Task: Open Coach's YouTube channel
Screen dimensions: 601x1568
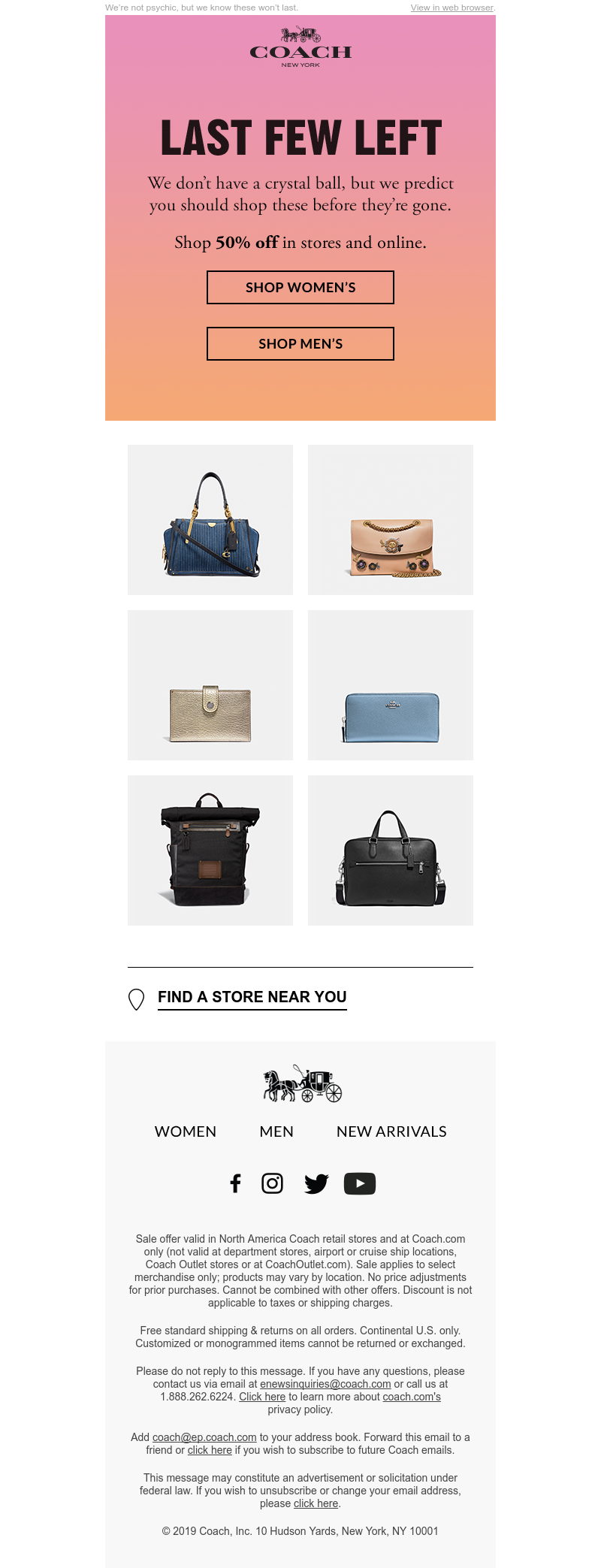Action: pyautogui.click(x=360, y=1183)
